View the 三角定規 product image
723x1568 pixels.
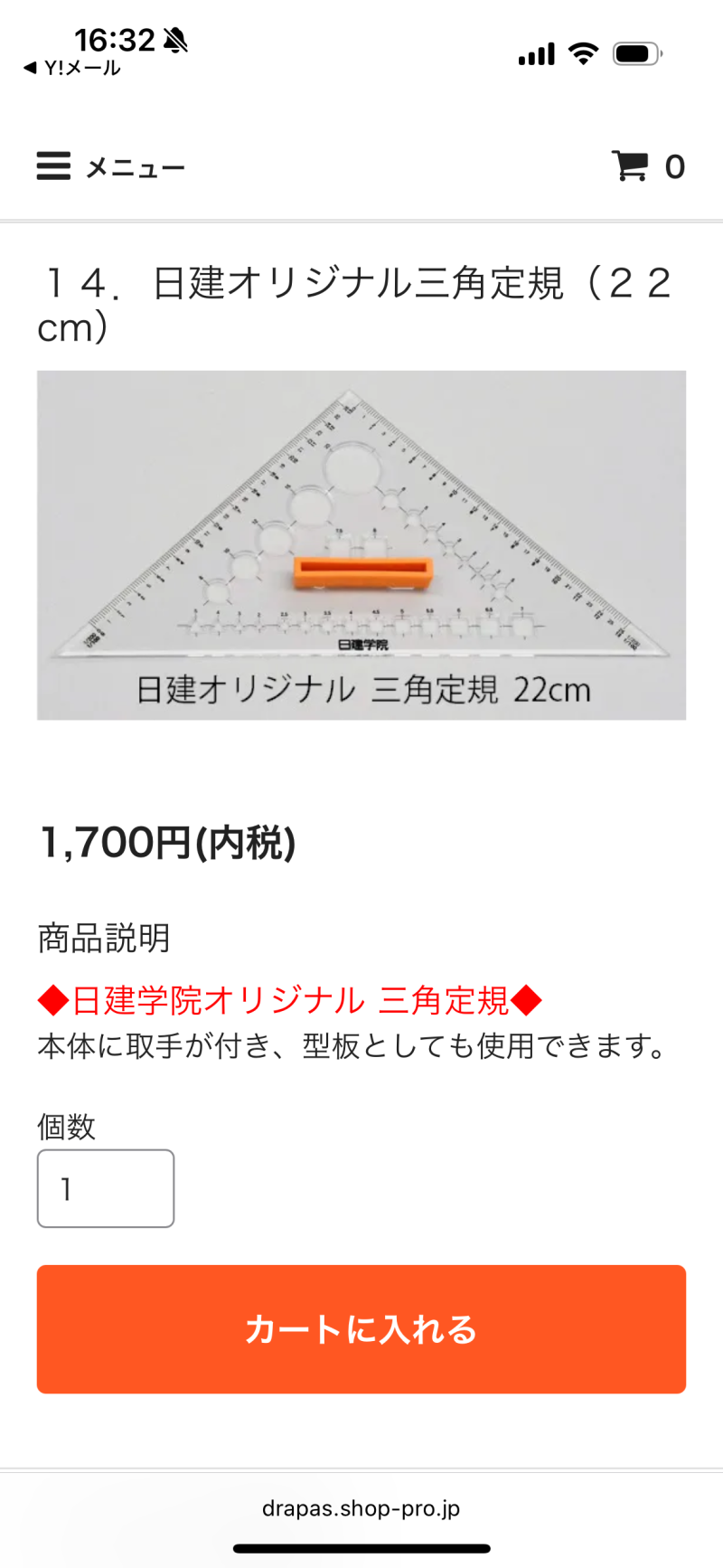[361, 544]
